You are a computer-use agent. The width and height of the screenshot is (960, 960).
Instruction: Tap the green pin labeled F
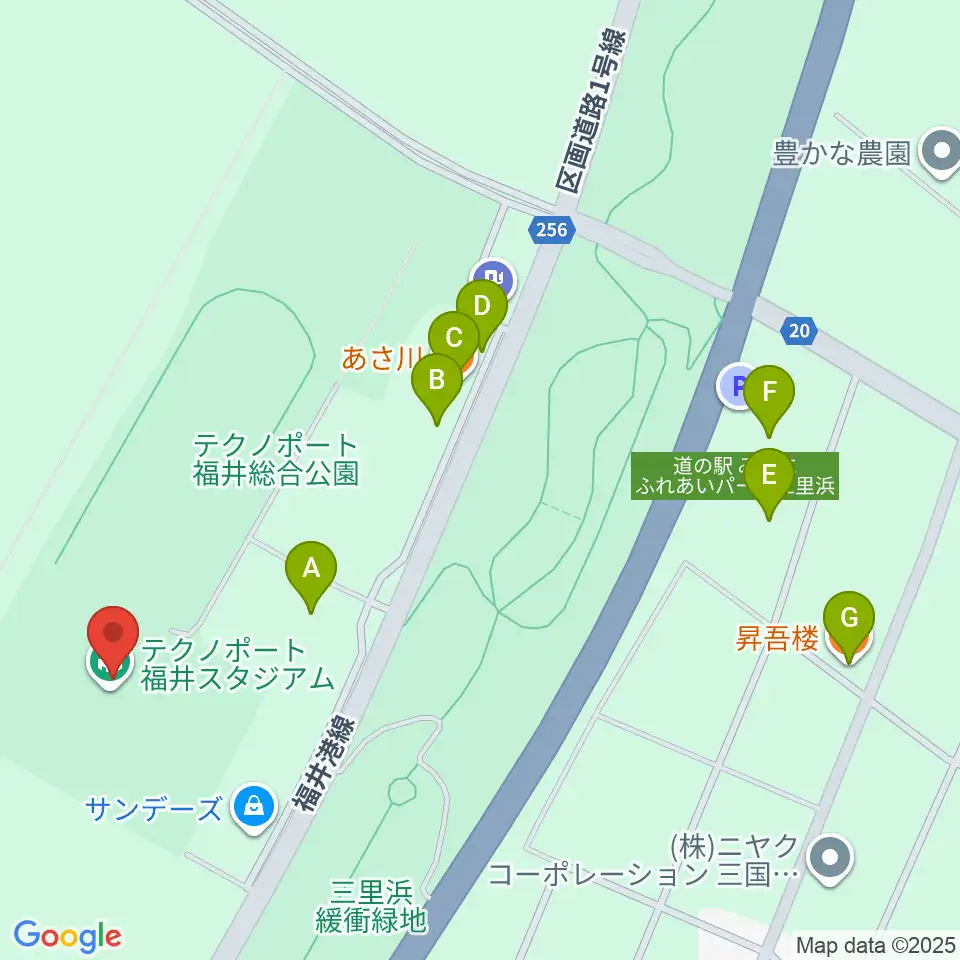769,391
